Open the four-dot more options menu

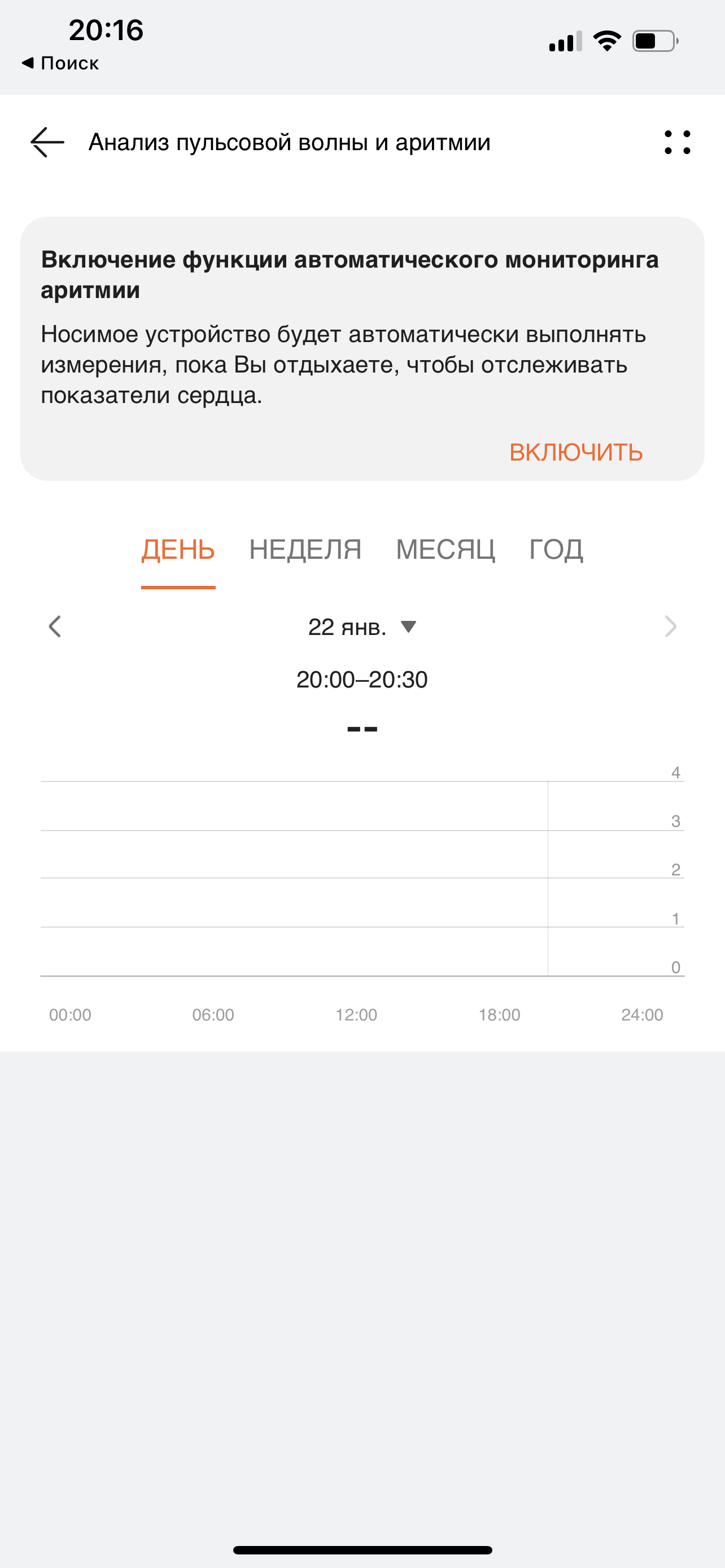(x=677, y=142)
